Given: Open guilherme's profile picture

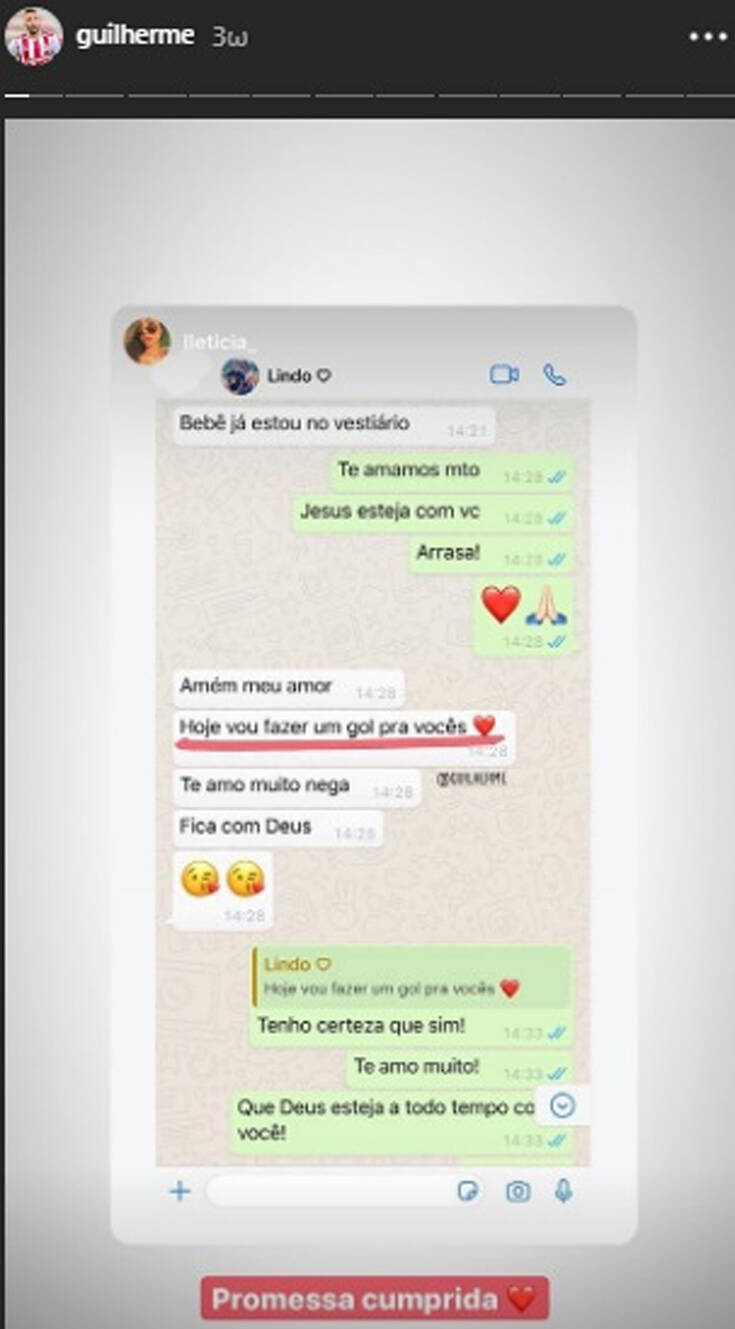Looking at the screenshot, I should click(33, 38).
